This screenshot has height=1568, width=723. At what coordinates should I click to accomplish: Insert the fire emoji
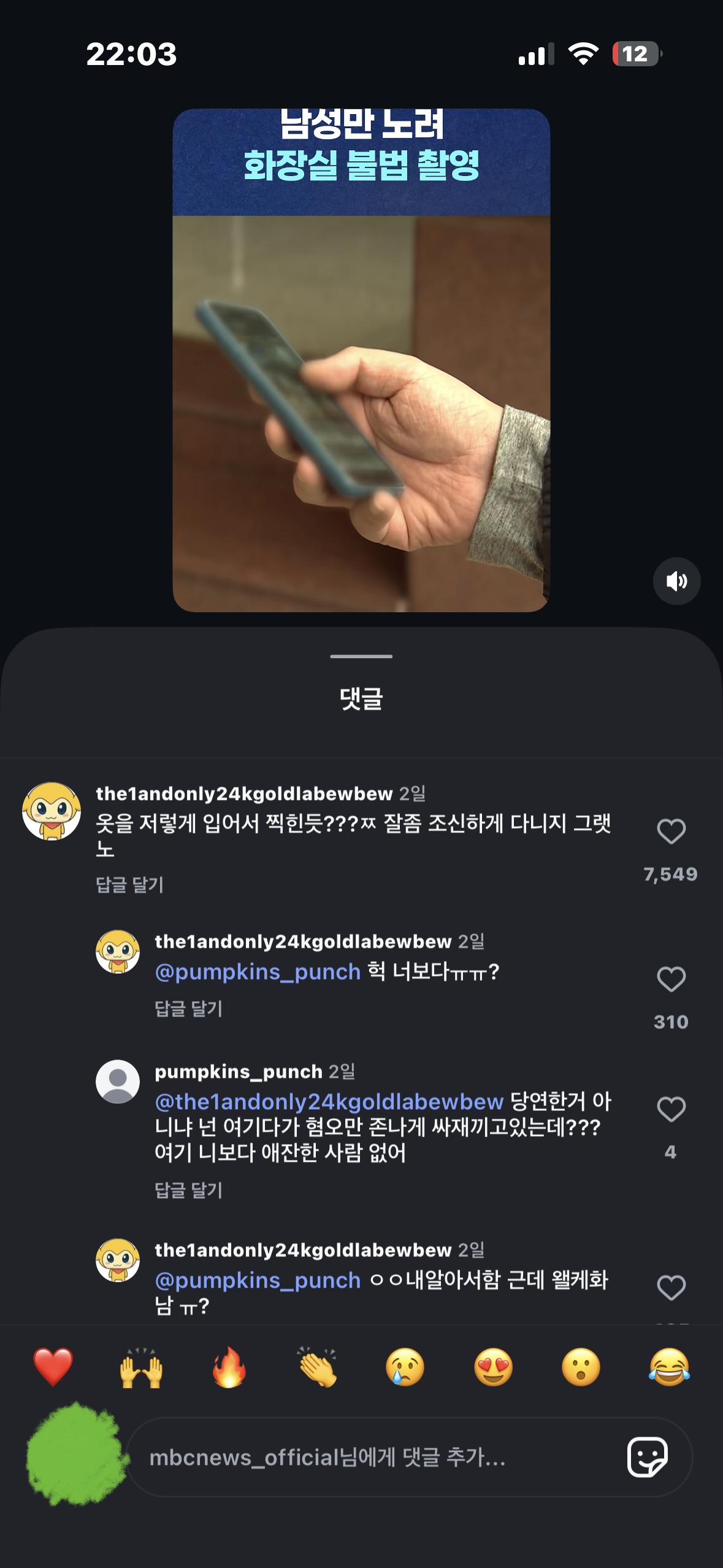229,1367
